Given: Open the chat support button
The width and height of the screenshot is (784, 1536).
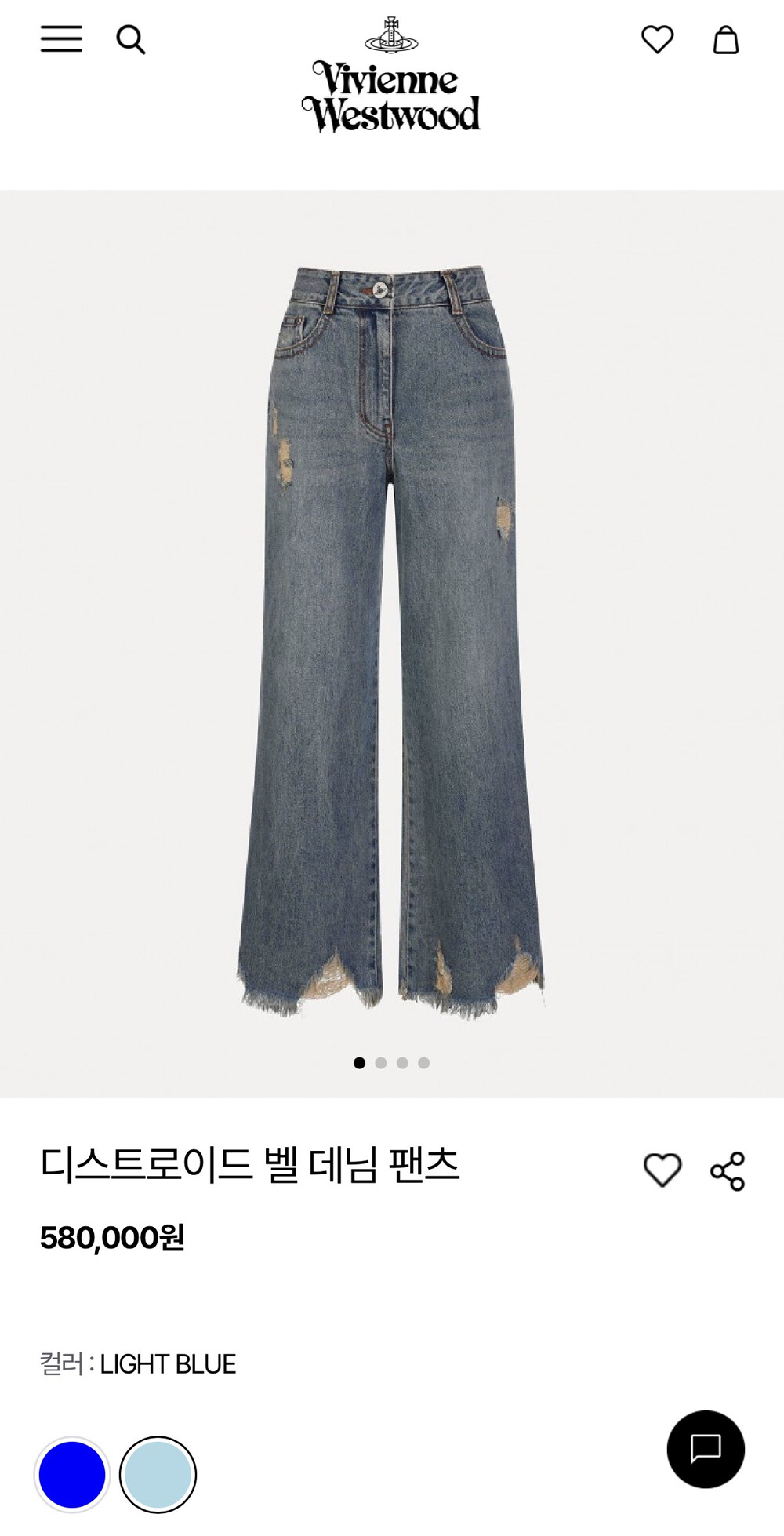Looking at the screenshot, I should [706, 1449].
